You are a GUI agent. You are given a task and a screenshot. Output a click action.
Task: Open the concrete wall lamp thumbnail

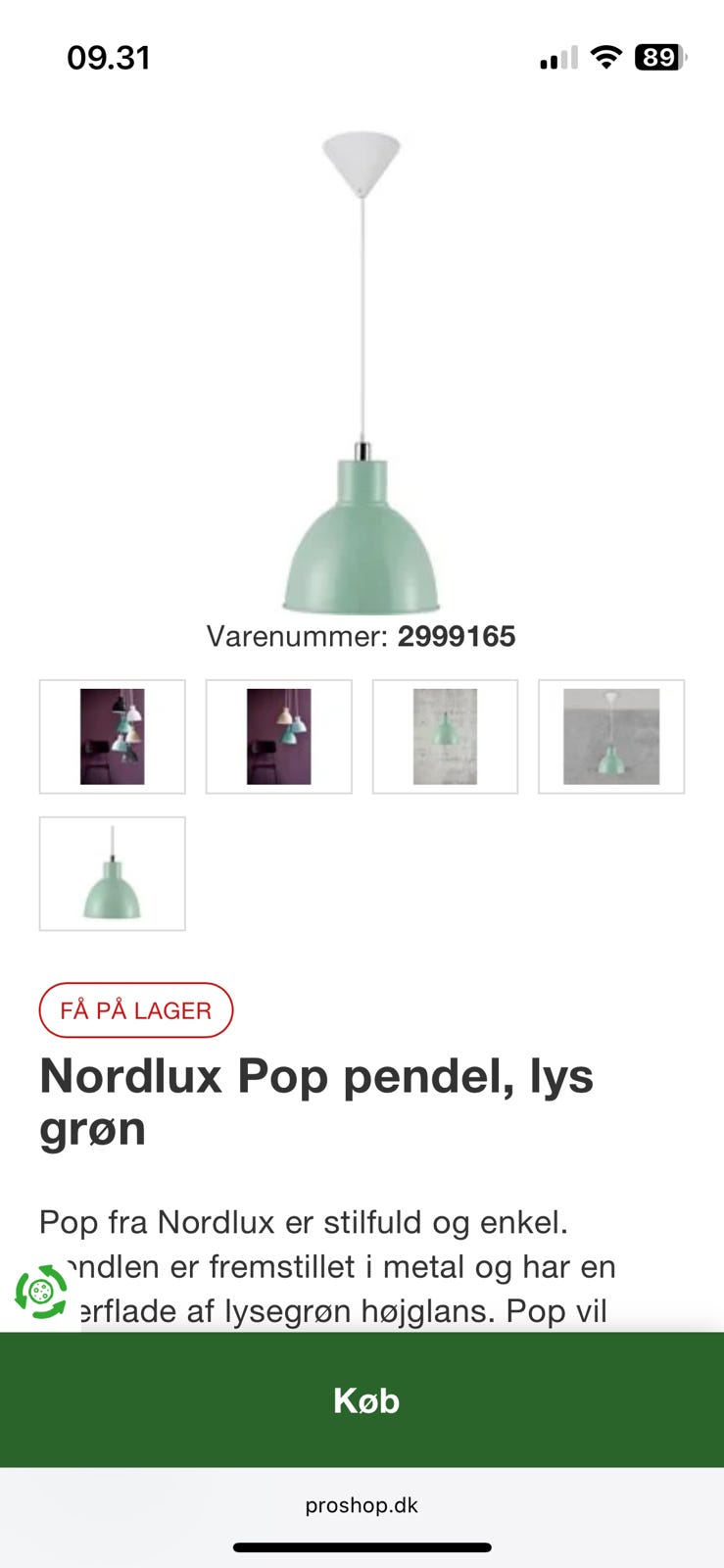tap(444, 736)
